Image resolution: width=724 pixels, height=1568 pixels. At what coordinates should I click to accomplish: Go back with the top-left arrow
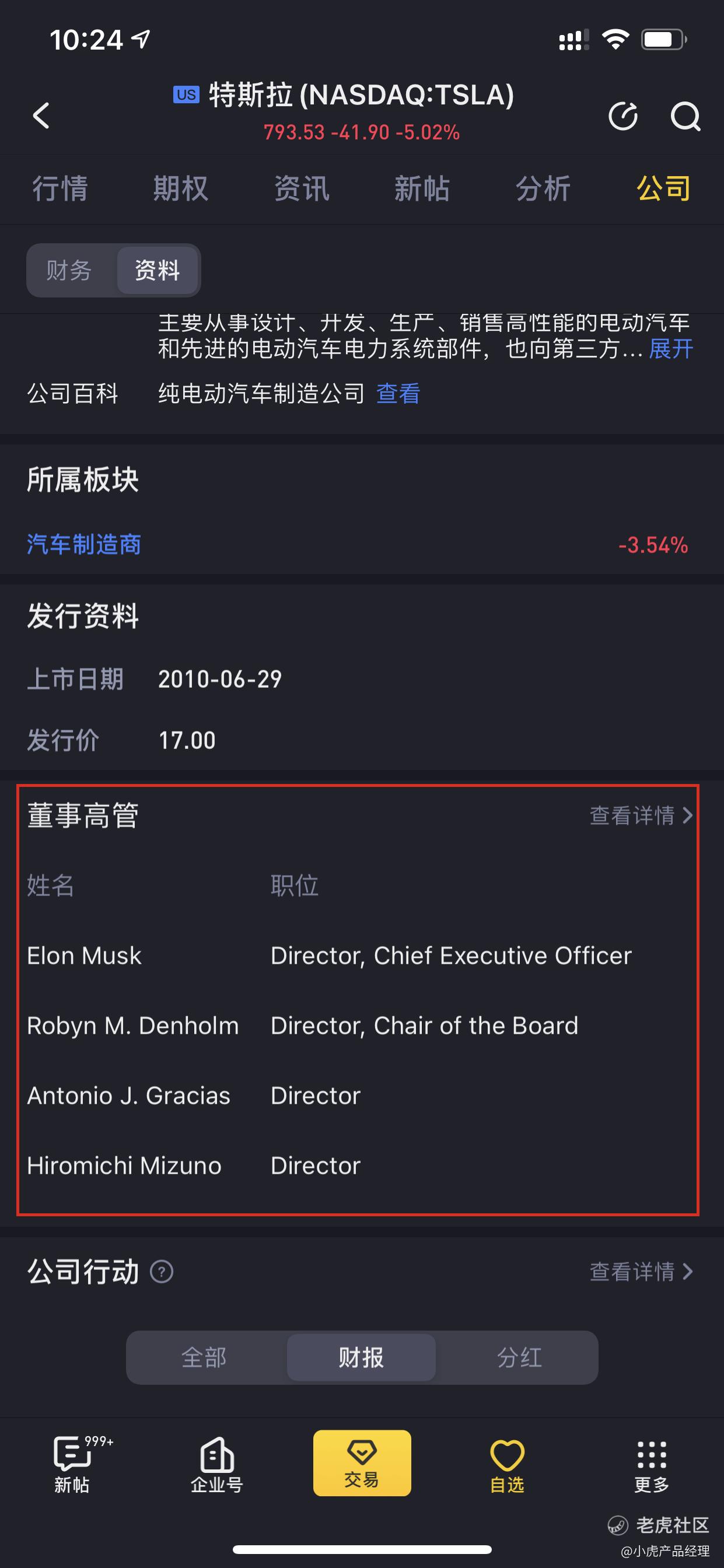(41, 116)
